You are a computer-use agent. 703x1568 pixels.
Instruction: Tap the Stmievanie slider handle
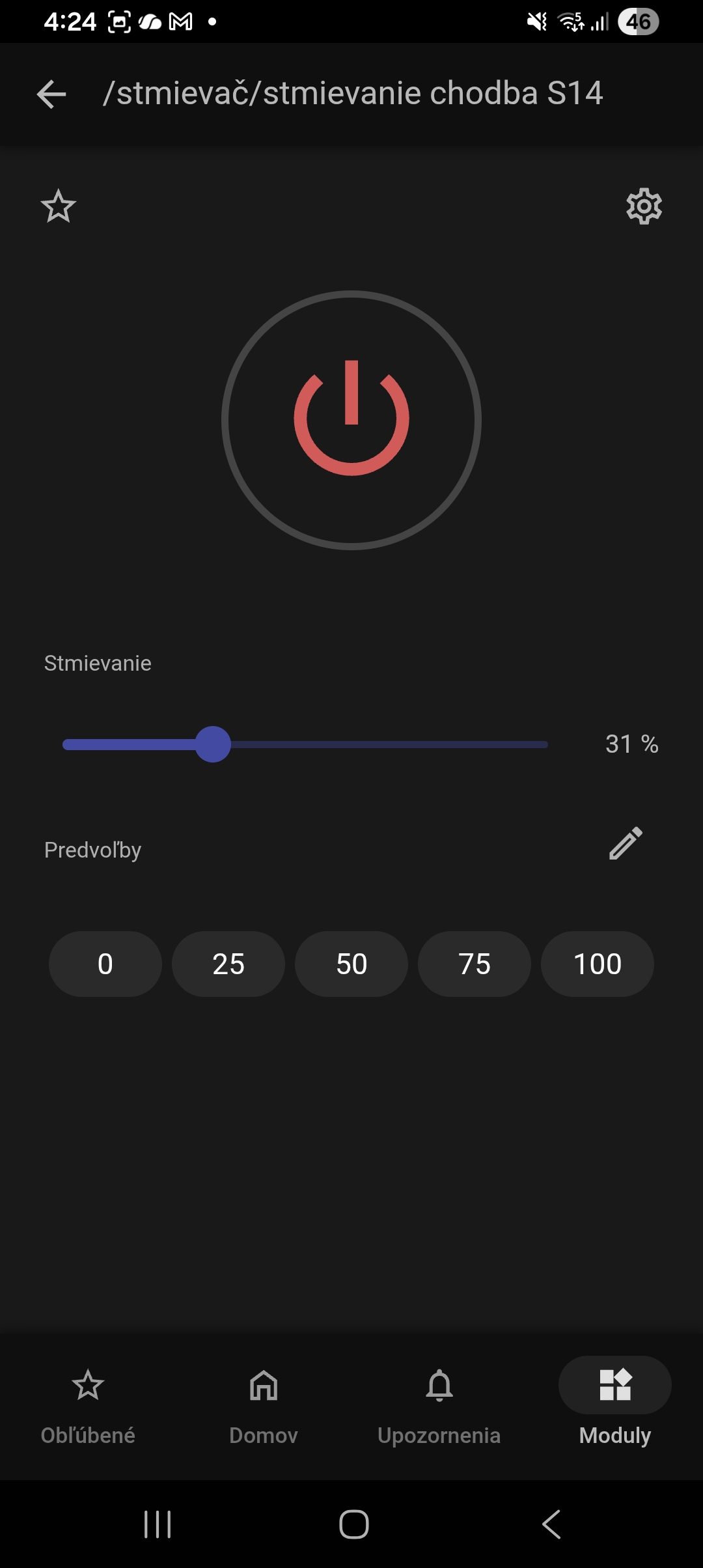tap(213, 744)
